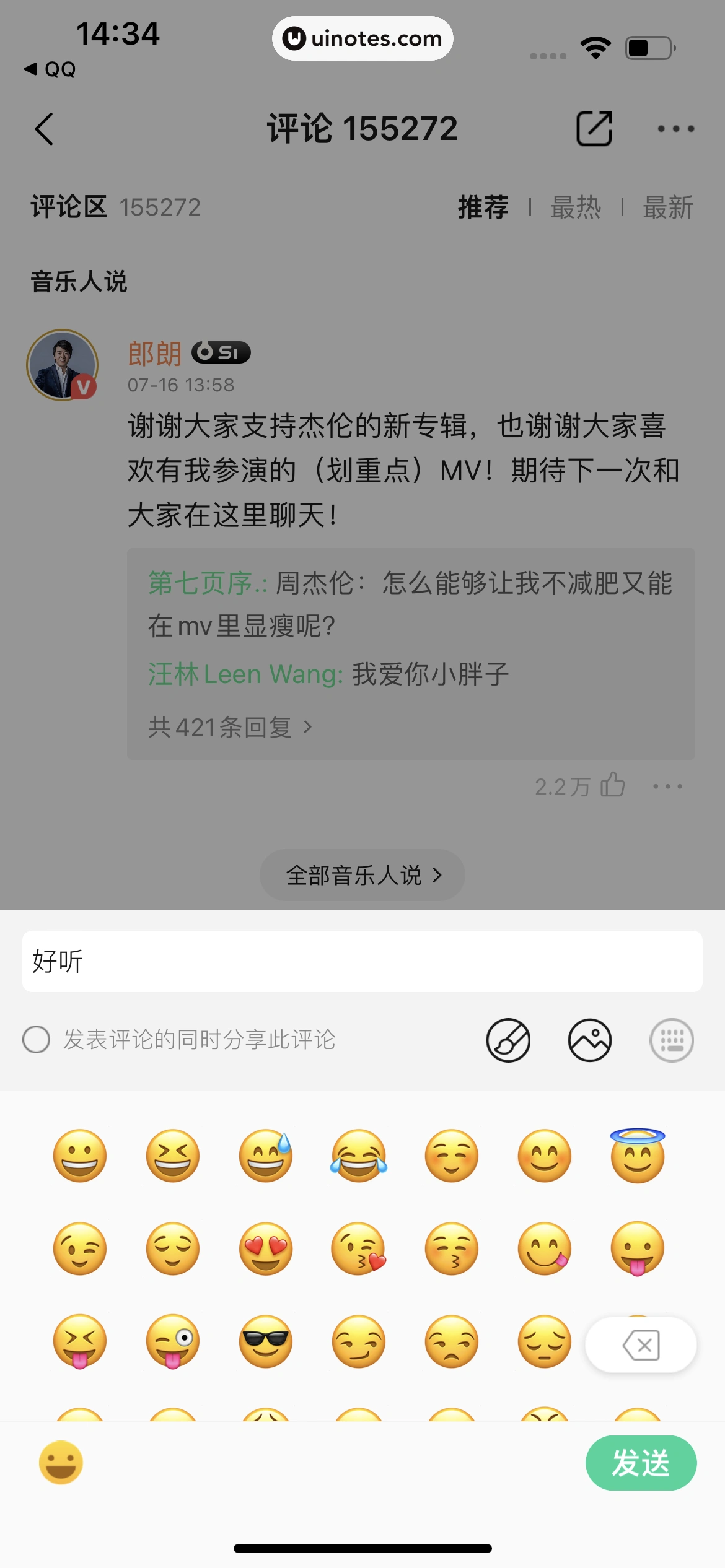Screen dimensions: 725x1568
Task: Like 郎朗's comment
Action: click(613, 785)
